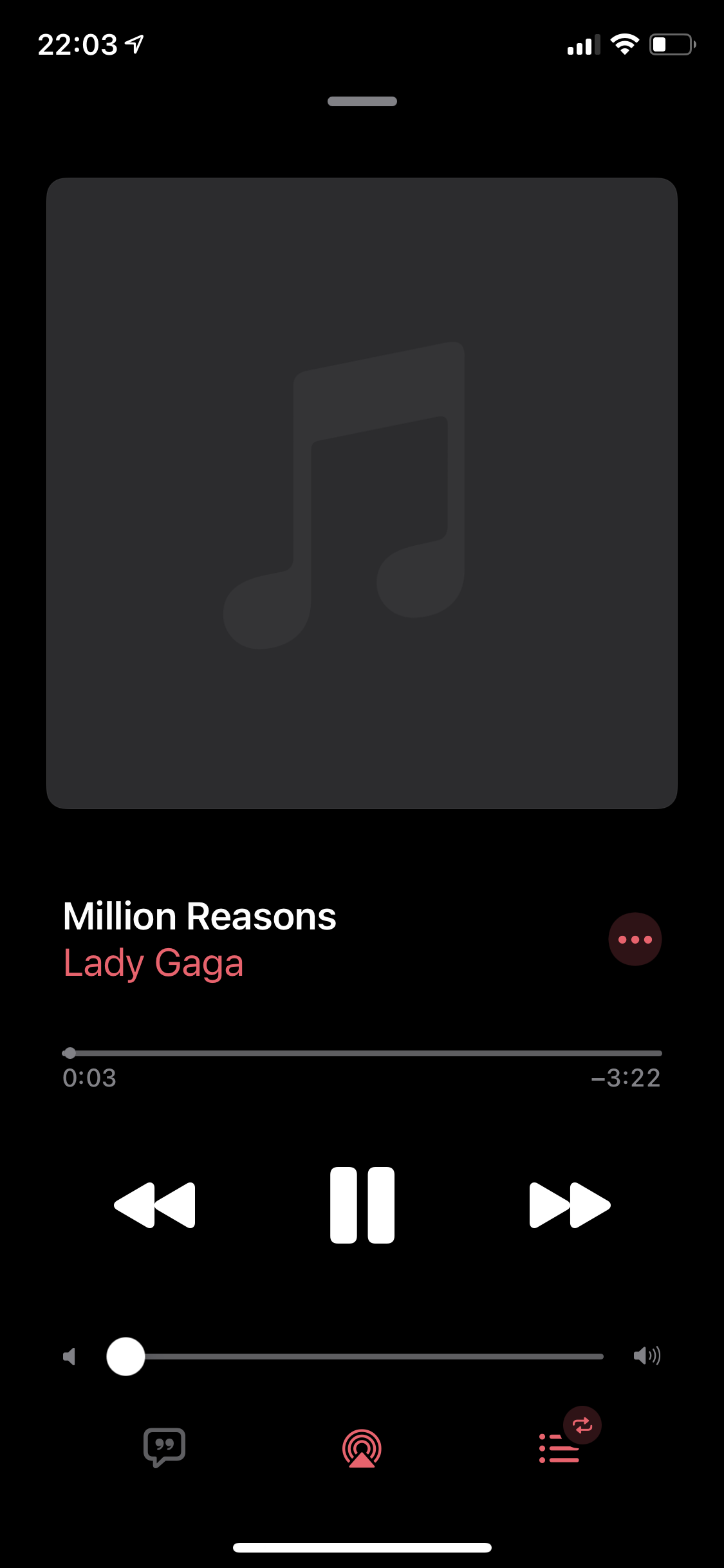Tap the volume slider knob

[125, 1356]
